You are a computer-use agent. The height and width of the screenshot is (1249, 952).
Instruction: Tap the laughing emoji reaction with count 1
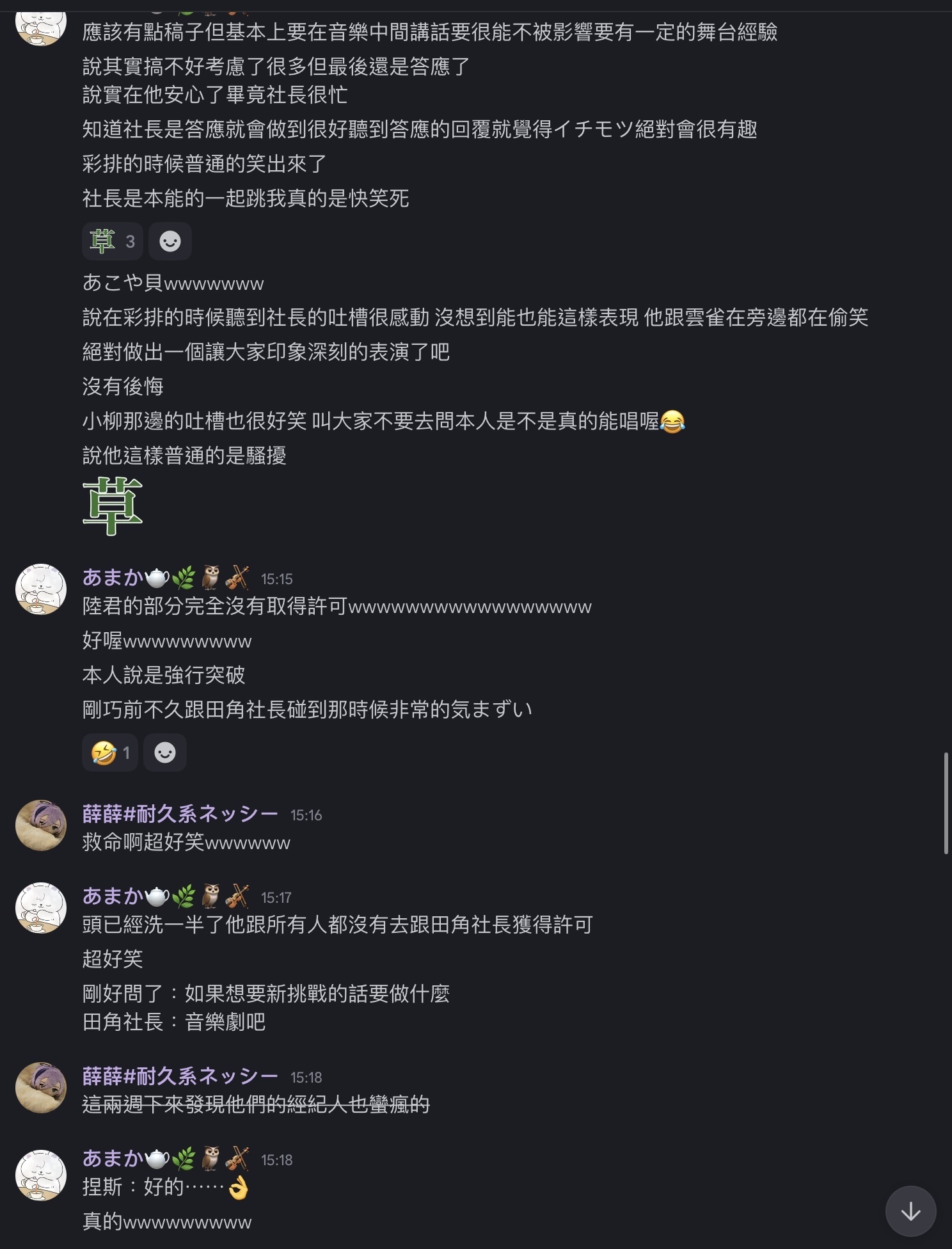pos(110,752)
